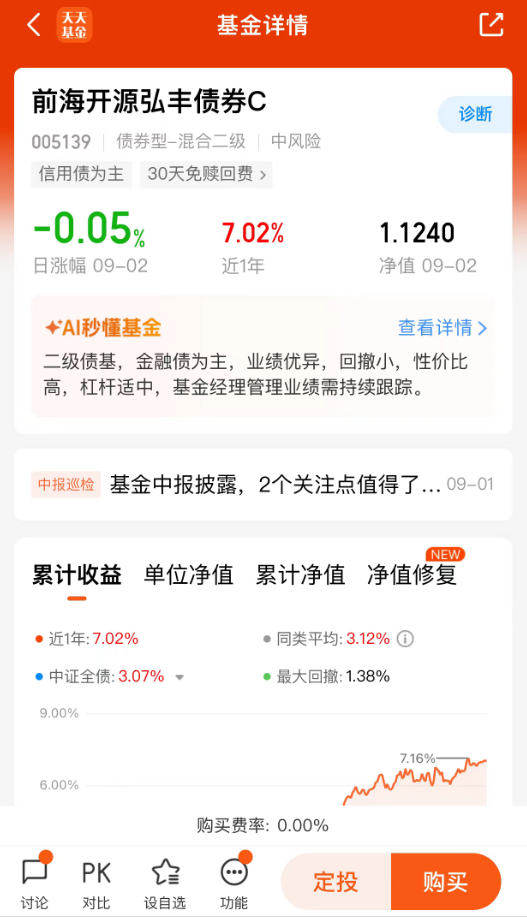The height and width of the screenshot is (917, 527).
Task: Add the fund via 设自选
Action: pos(165,884)
